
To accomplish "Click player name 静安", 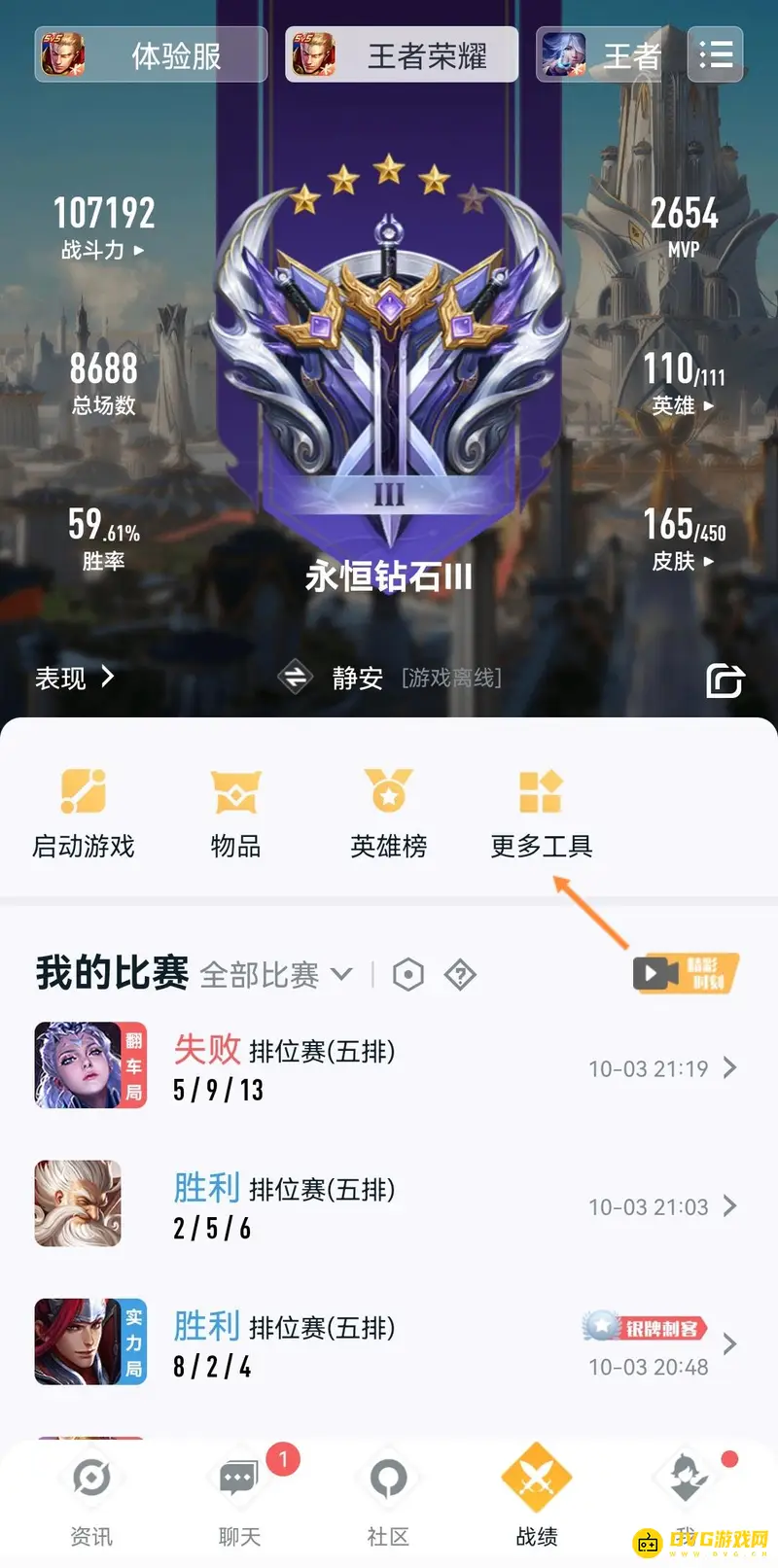I will tap(357, 678).
